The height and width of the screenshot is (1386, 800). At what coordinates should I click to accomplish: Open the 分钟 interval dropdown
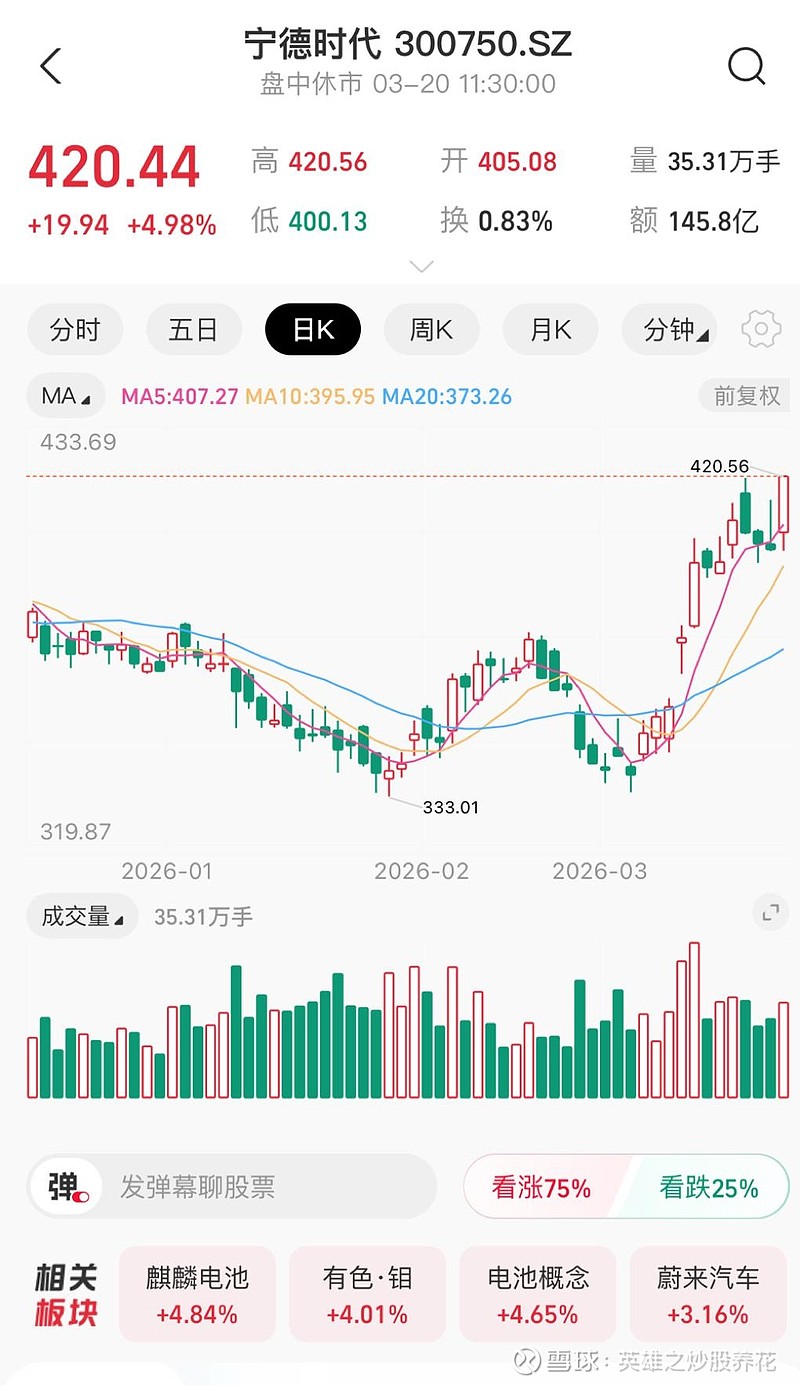coord(669,330)
